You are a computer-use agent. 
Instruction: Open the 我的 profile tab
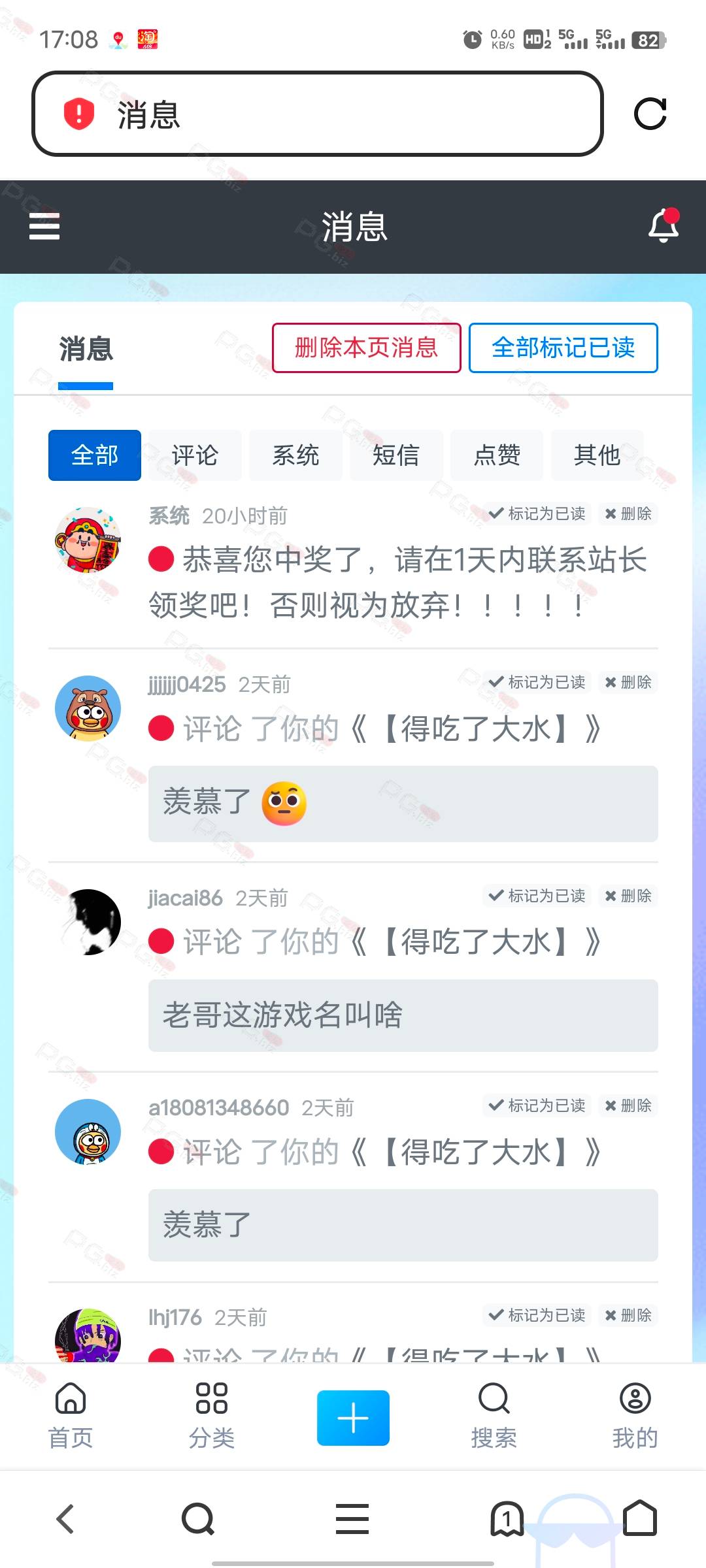coord(635,1416)
